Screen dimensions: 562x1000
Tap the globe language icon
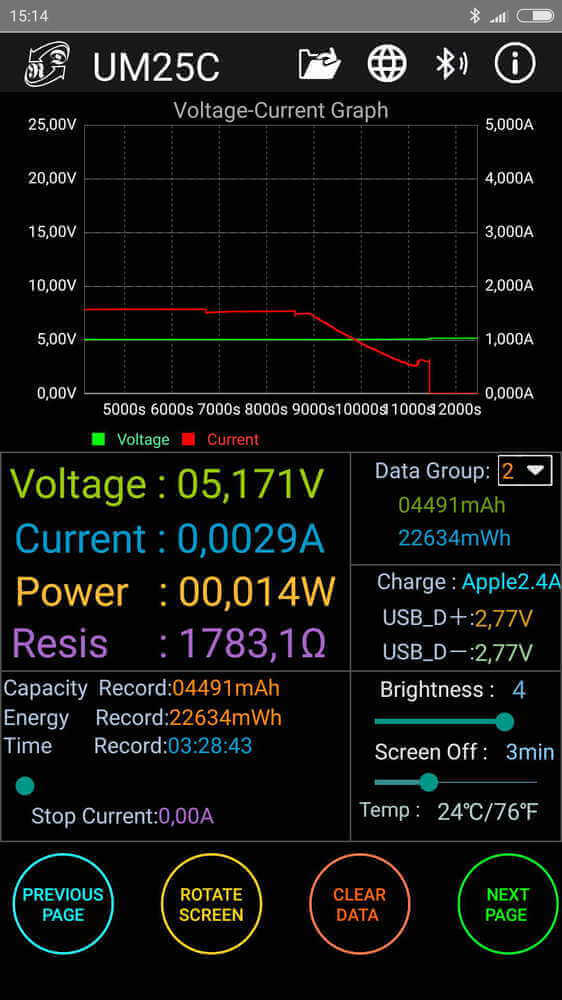coord(387,64)
